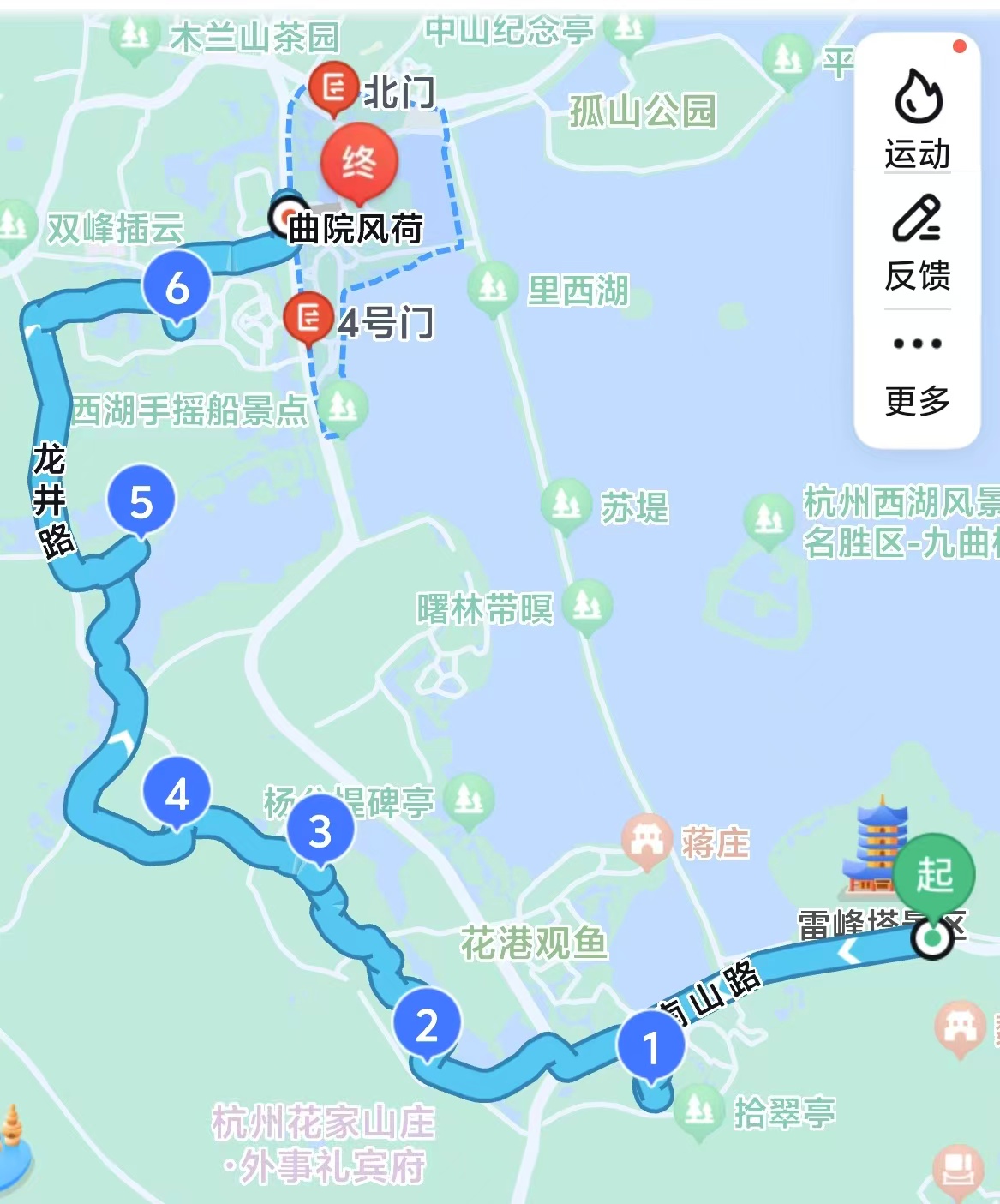Select the 曙林带暝 scenic spot marker
Screen dimensions: 1000x1204
587,604
